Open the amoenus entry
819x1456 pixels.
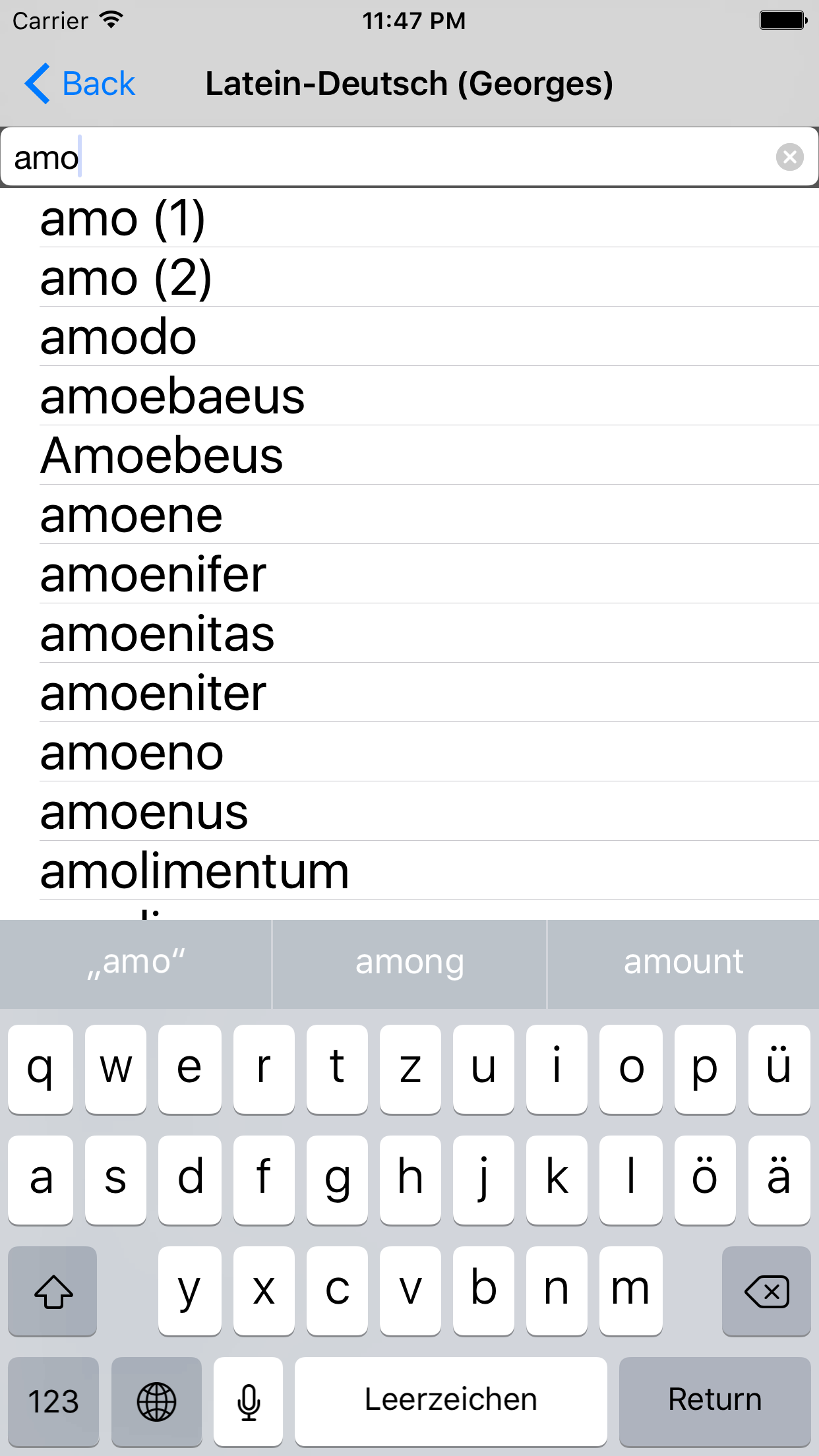409,812
